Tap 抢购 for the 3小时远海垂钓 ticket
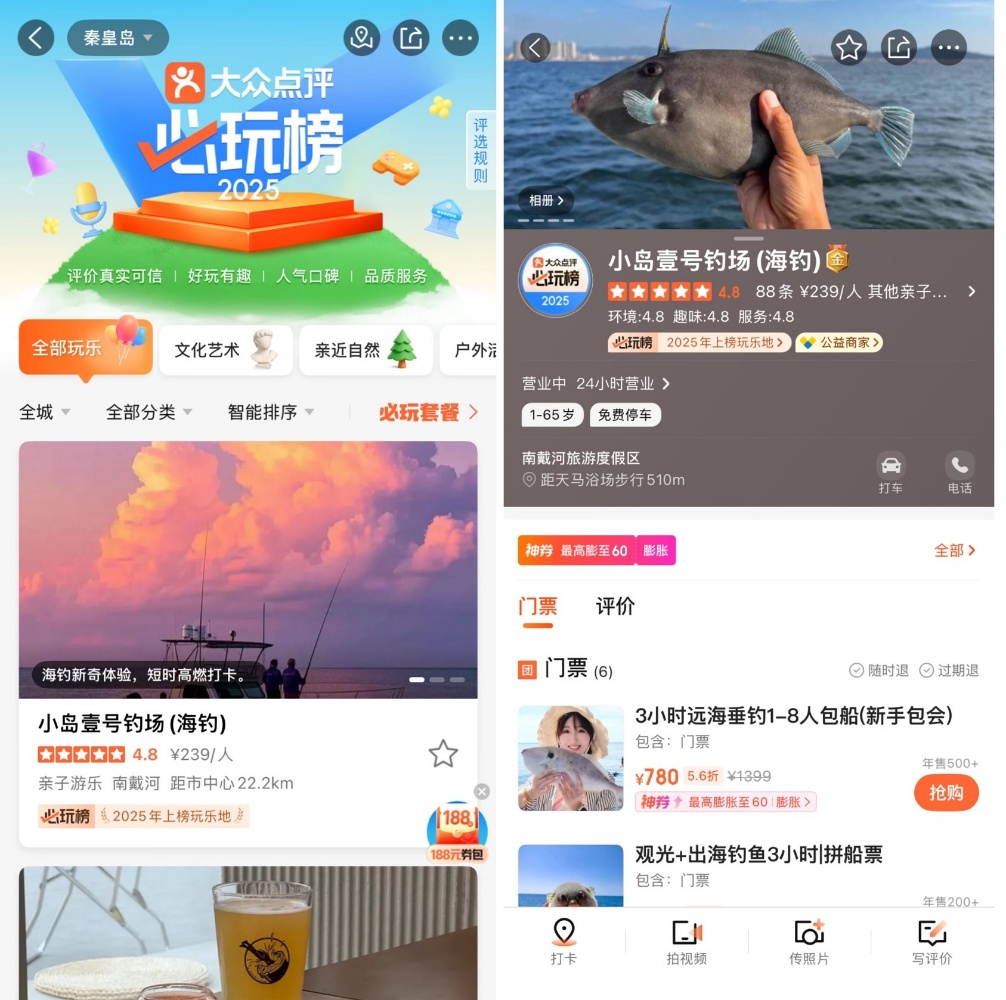Viewport: 1006px width, 1000px height. click(945, 792)
